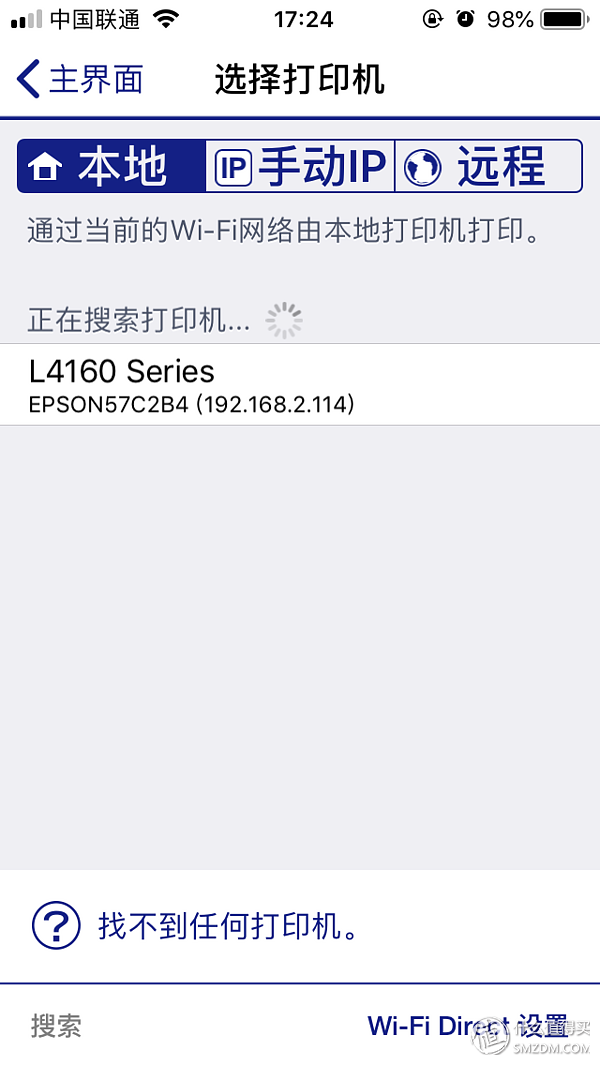The width and height of the screenshot is (600, 1065).
Task: Switch to the 手动IP tab
Action: pyautogui.click(x=300, y=166)
